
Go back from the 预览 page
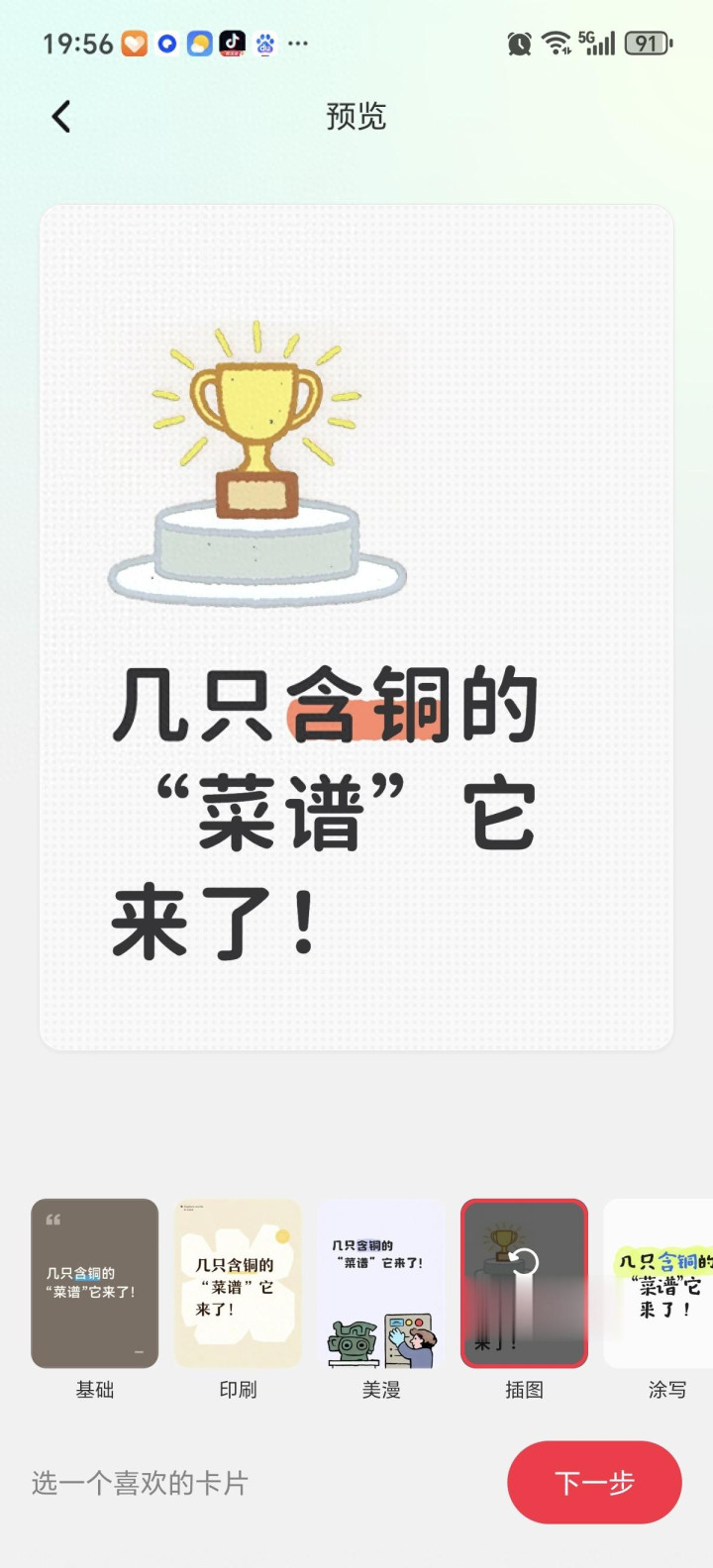point(61,117)
